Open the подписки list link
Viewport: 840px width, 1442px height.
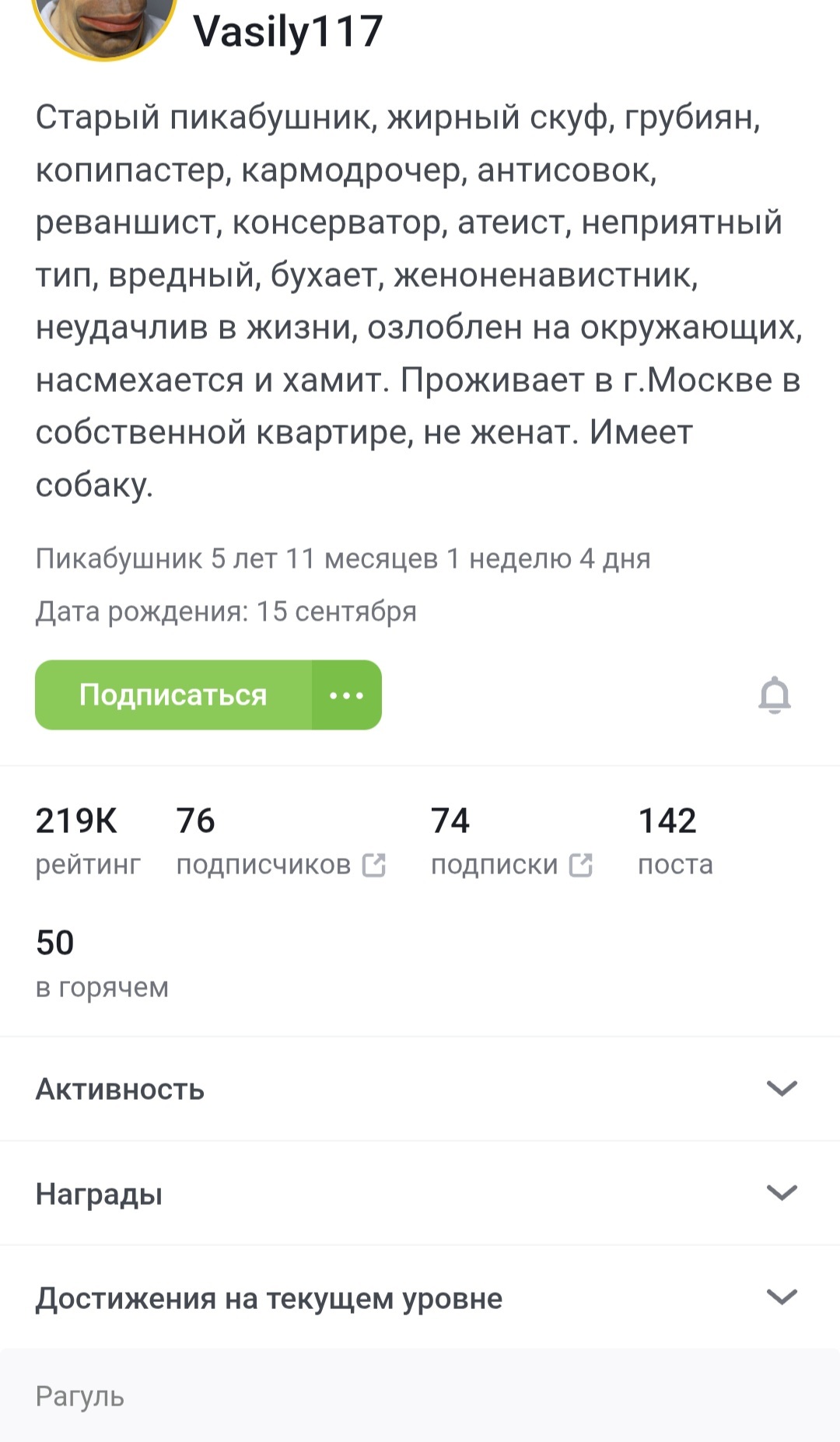[581, 865]
